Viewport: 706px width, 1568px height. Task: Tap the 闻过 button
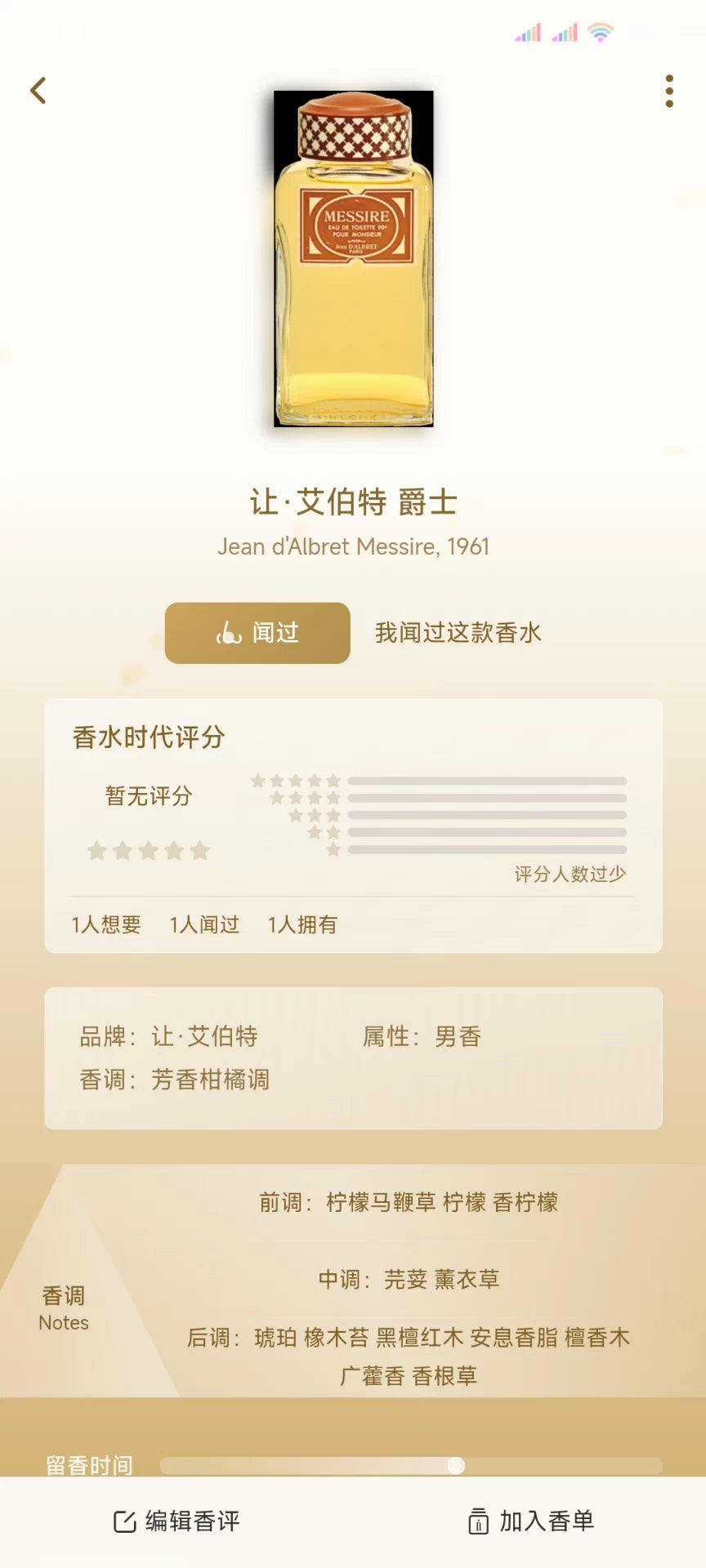click(257, 633)
